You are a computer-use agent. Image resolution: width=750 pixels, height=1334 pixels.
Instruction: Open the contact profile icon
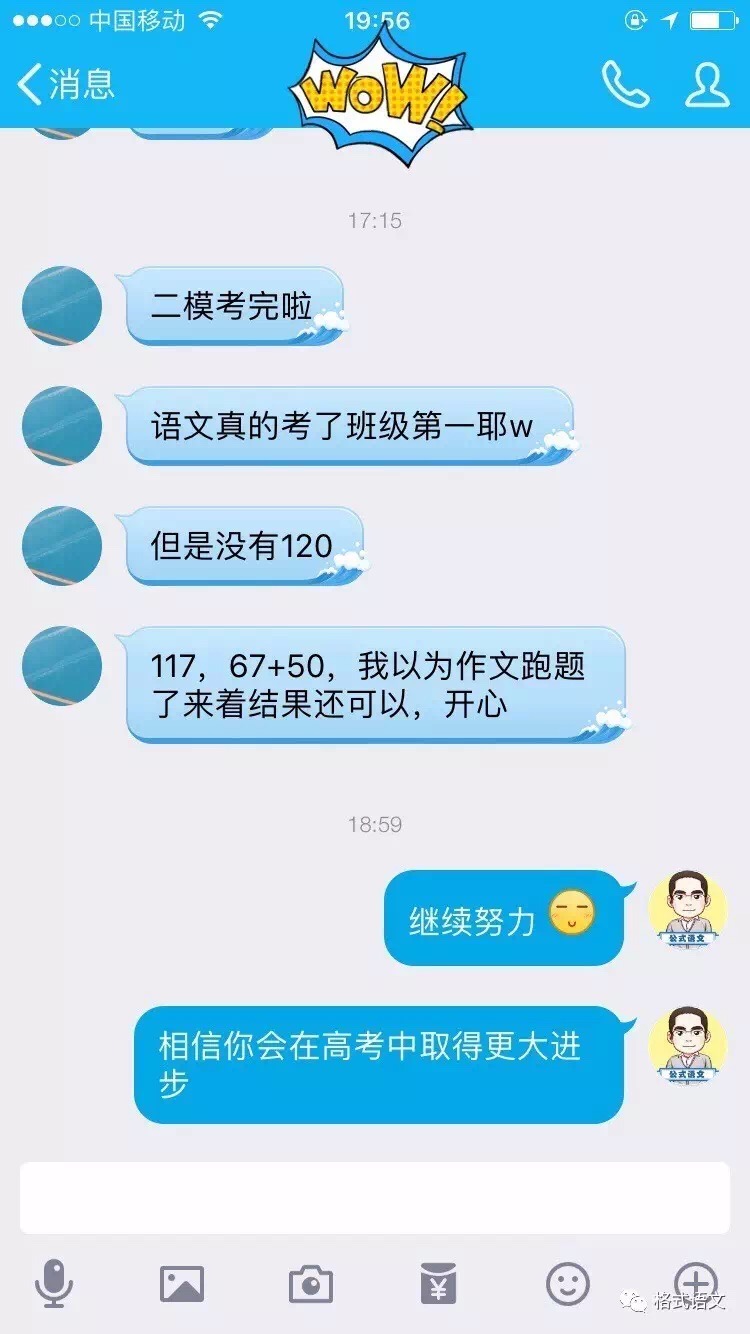point(707,85)
